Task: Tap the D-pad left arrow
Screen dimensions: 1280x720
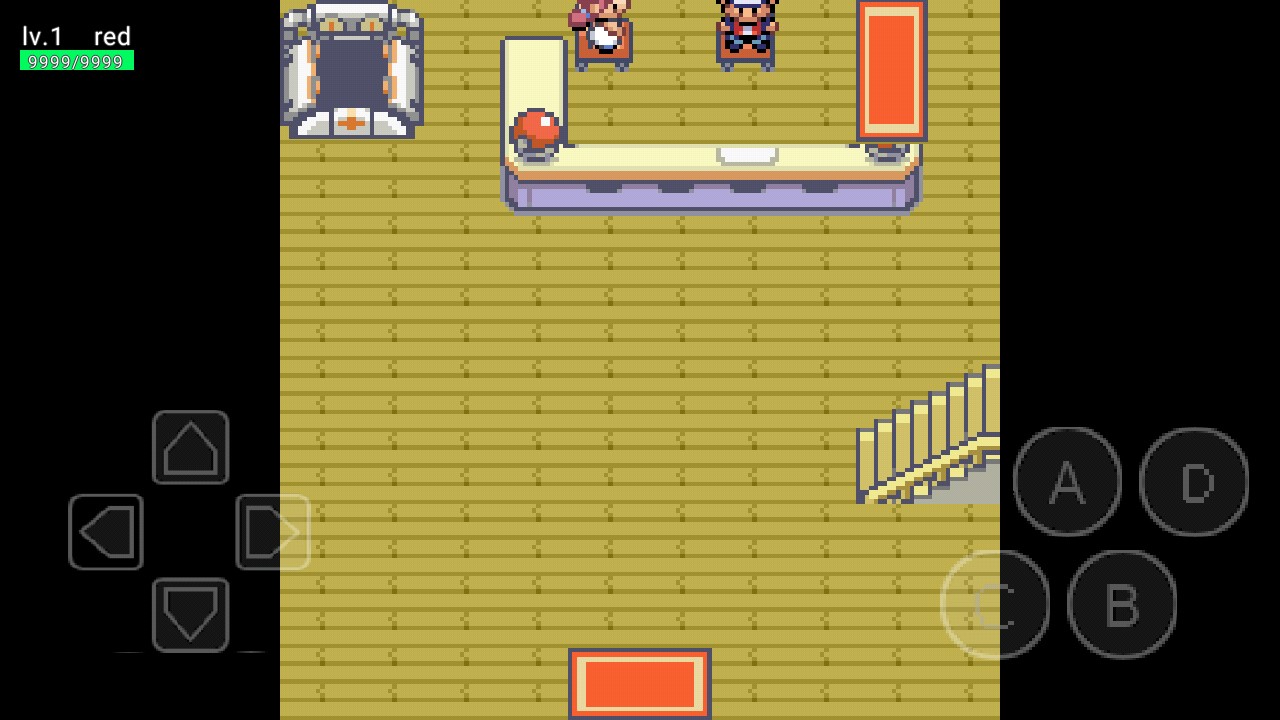Action: click(106, 532)
